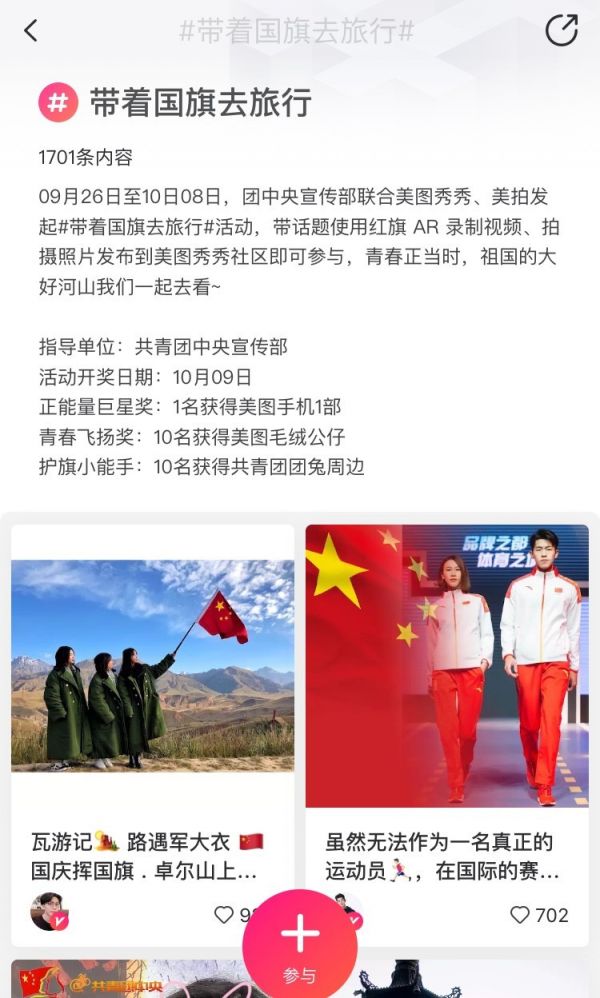Go back using the top-left arrow
Screen dimensions: 600x998
point(30,31)
